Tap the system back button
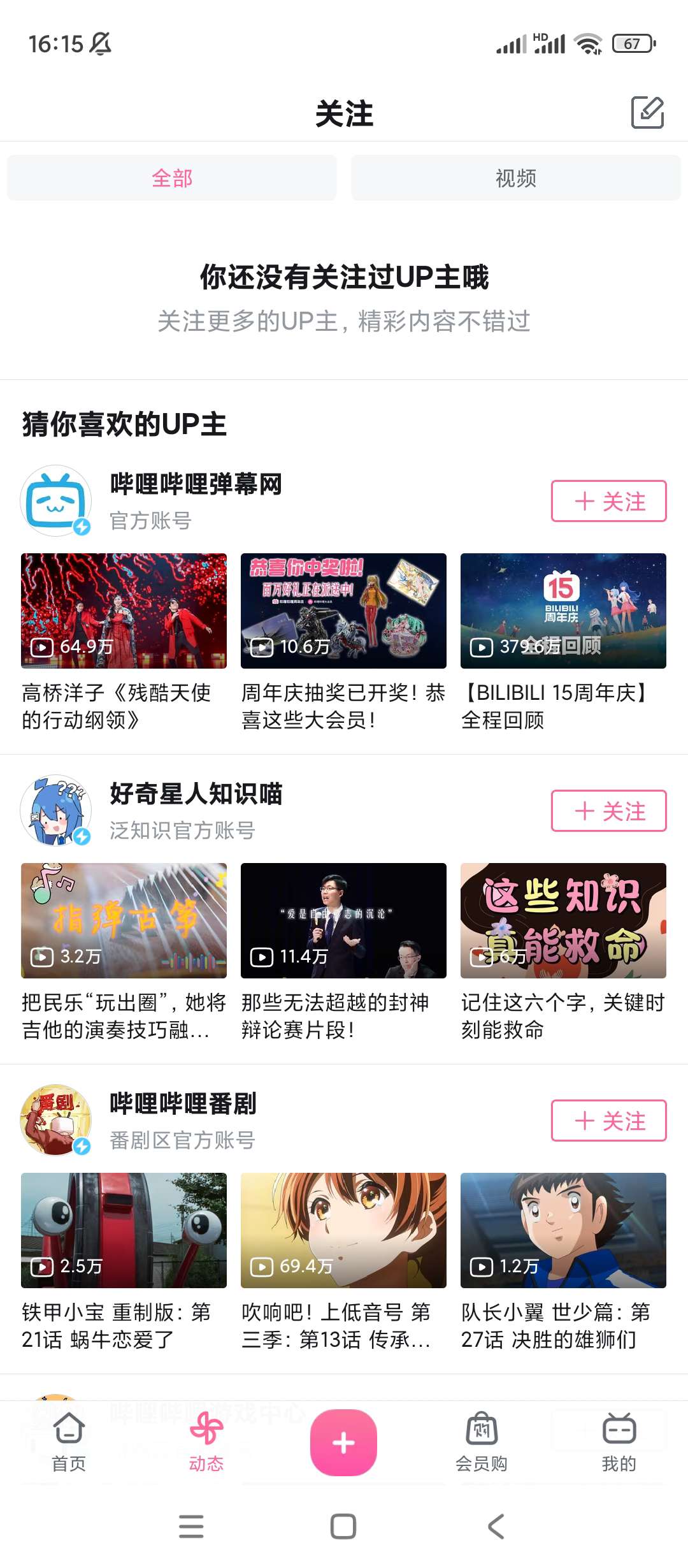Viewport: 688px width, 1568px height. (x=496, y=1527)
